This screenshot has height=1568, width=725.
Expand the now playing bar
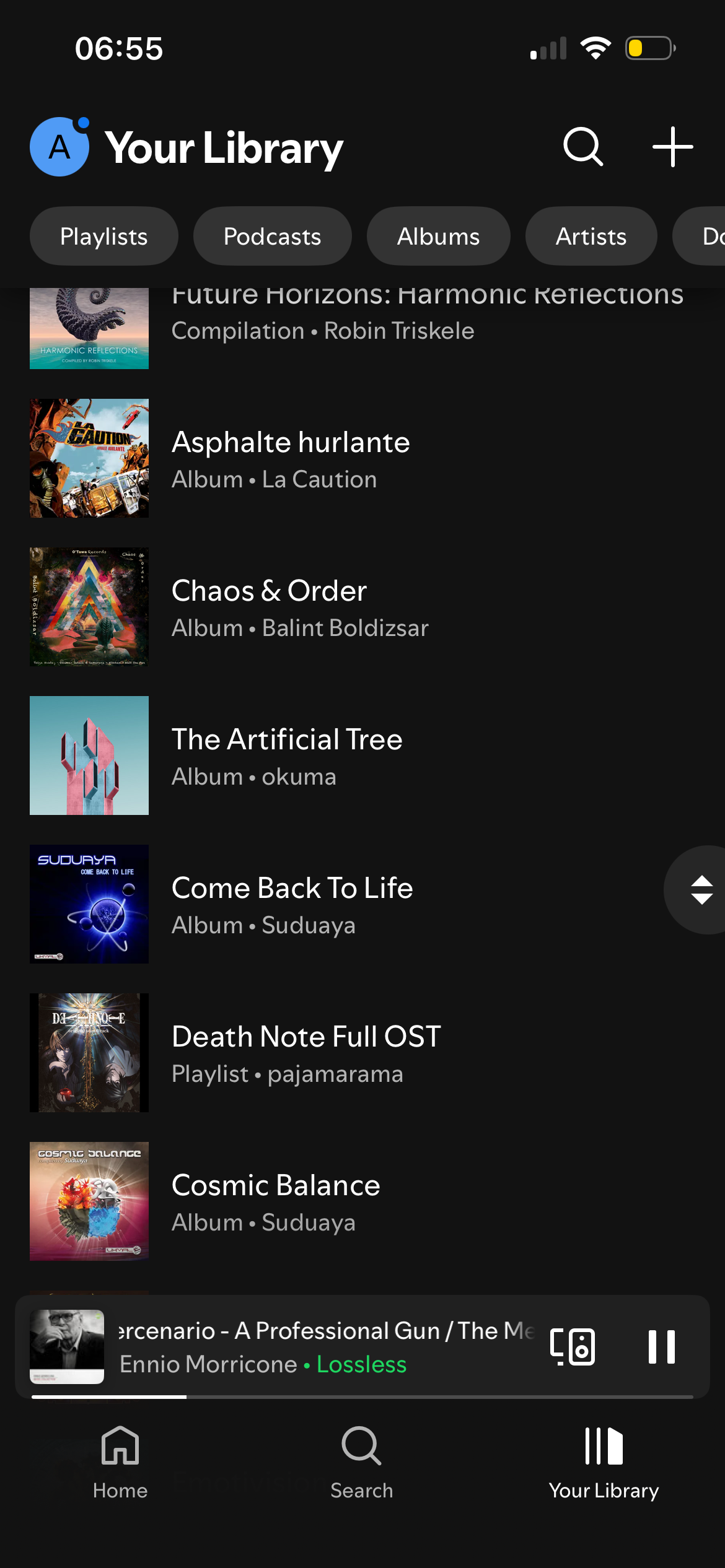click(x=322, y=1347)
